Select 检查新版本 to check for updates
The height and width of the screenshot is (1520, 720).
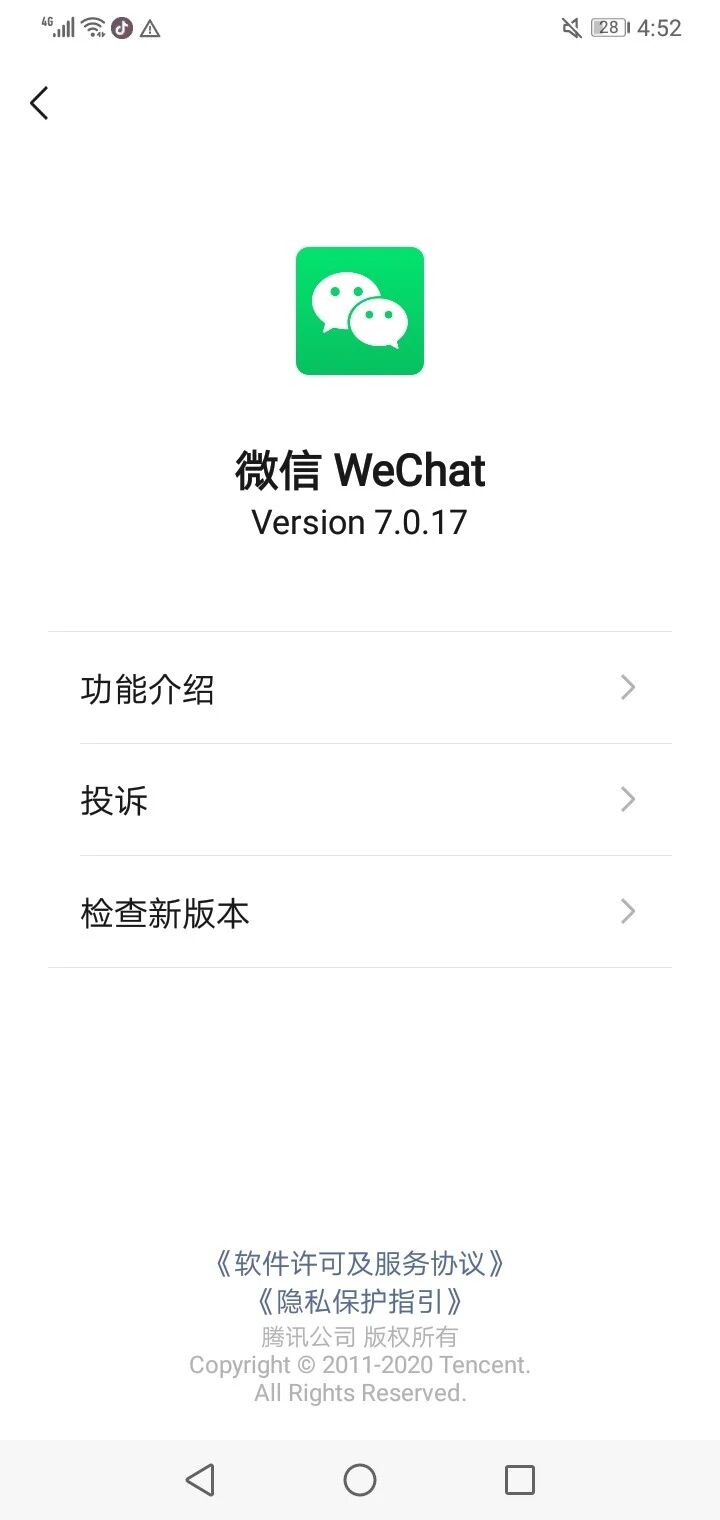(x=360, y=912)
